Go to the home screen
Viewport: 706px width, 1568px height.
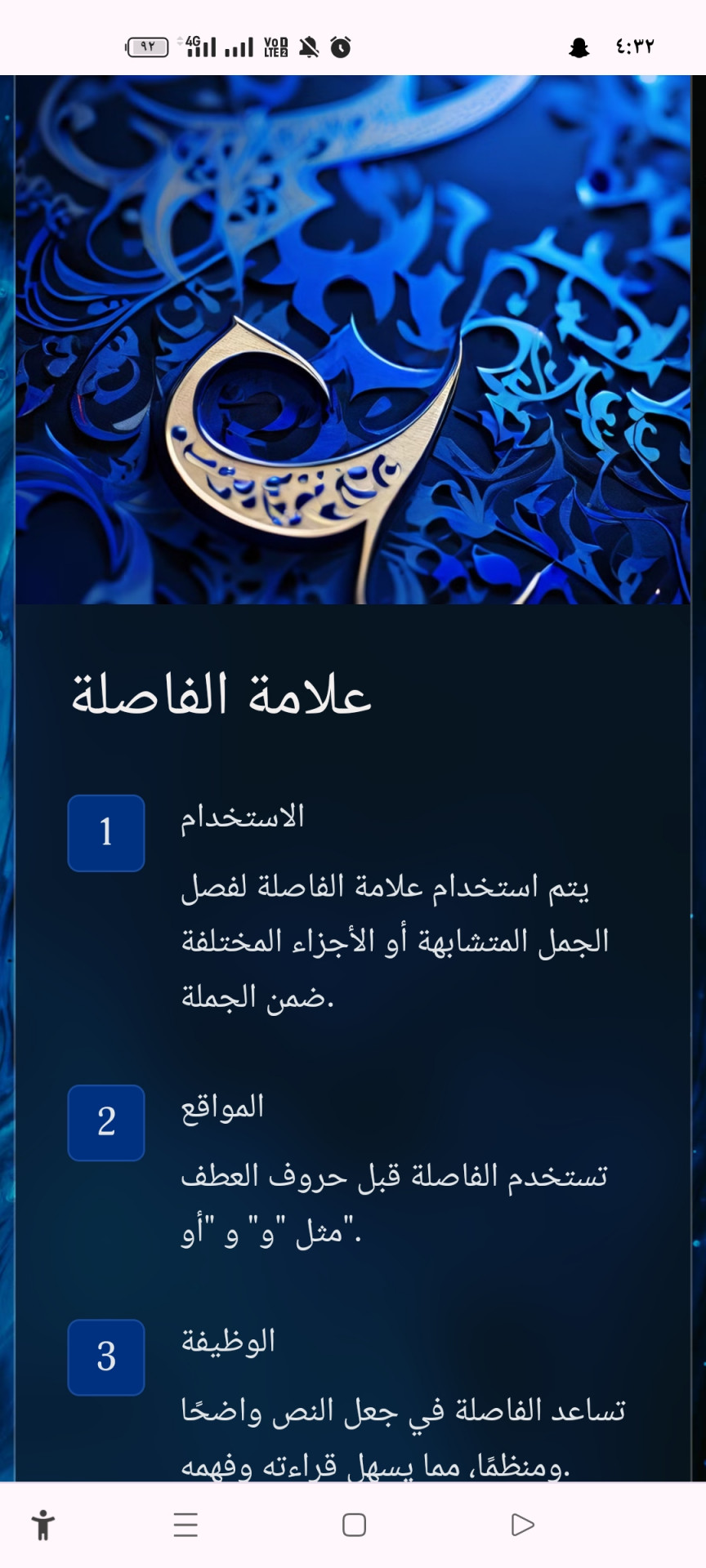coord(354,1525)
